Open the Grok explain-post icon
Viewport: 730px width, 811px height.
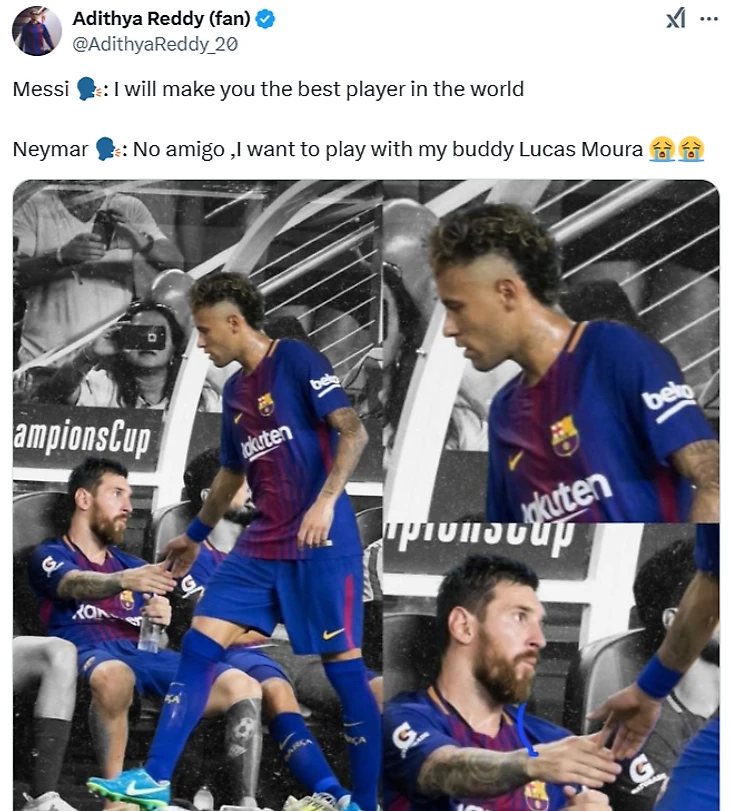[x=676, y=19]
